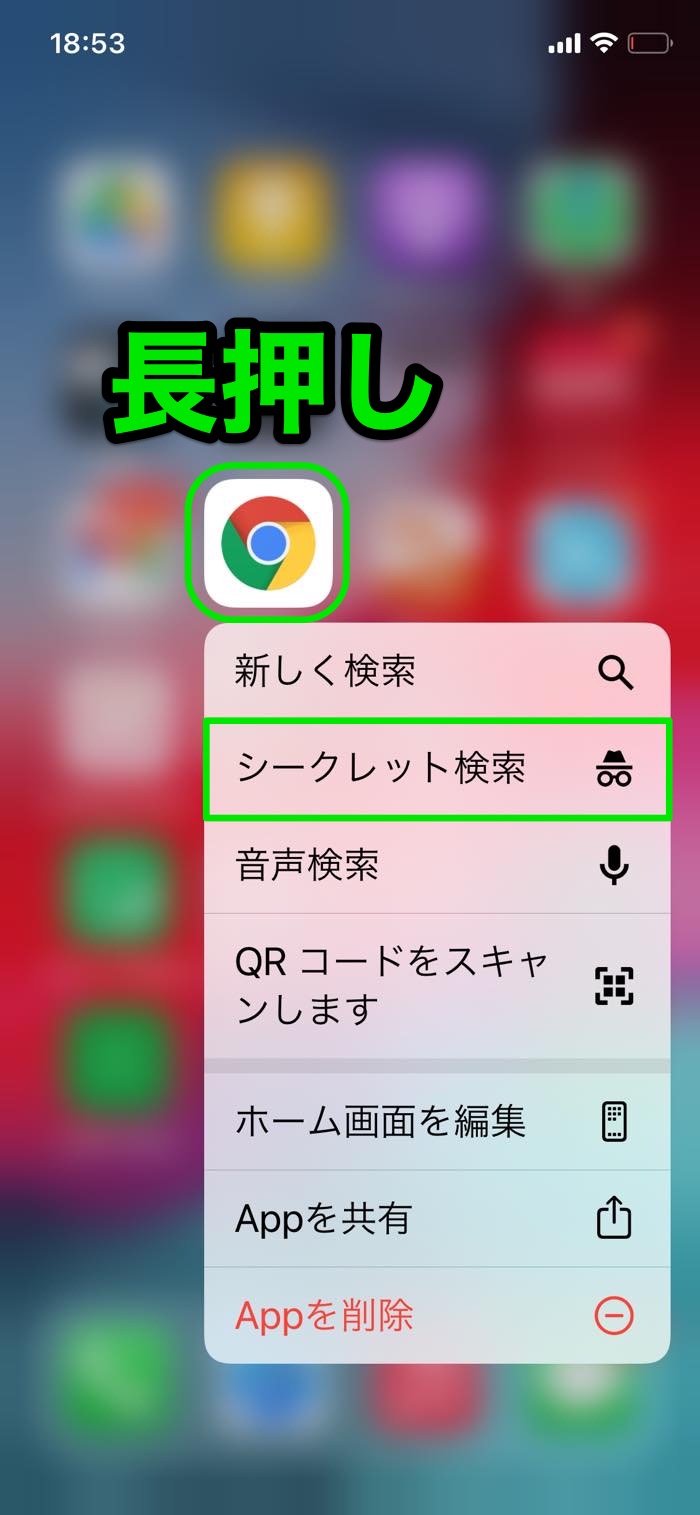The image size is (700, 1515).
Task: Start a シークレット検索 incognito search
Action: pos(436,768)
